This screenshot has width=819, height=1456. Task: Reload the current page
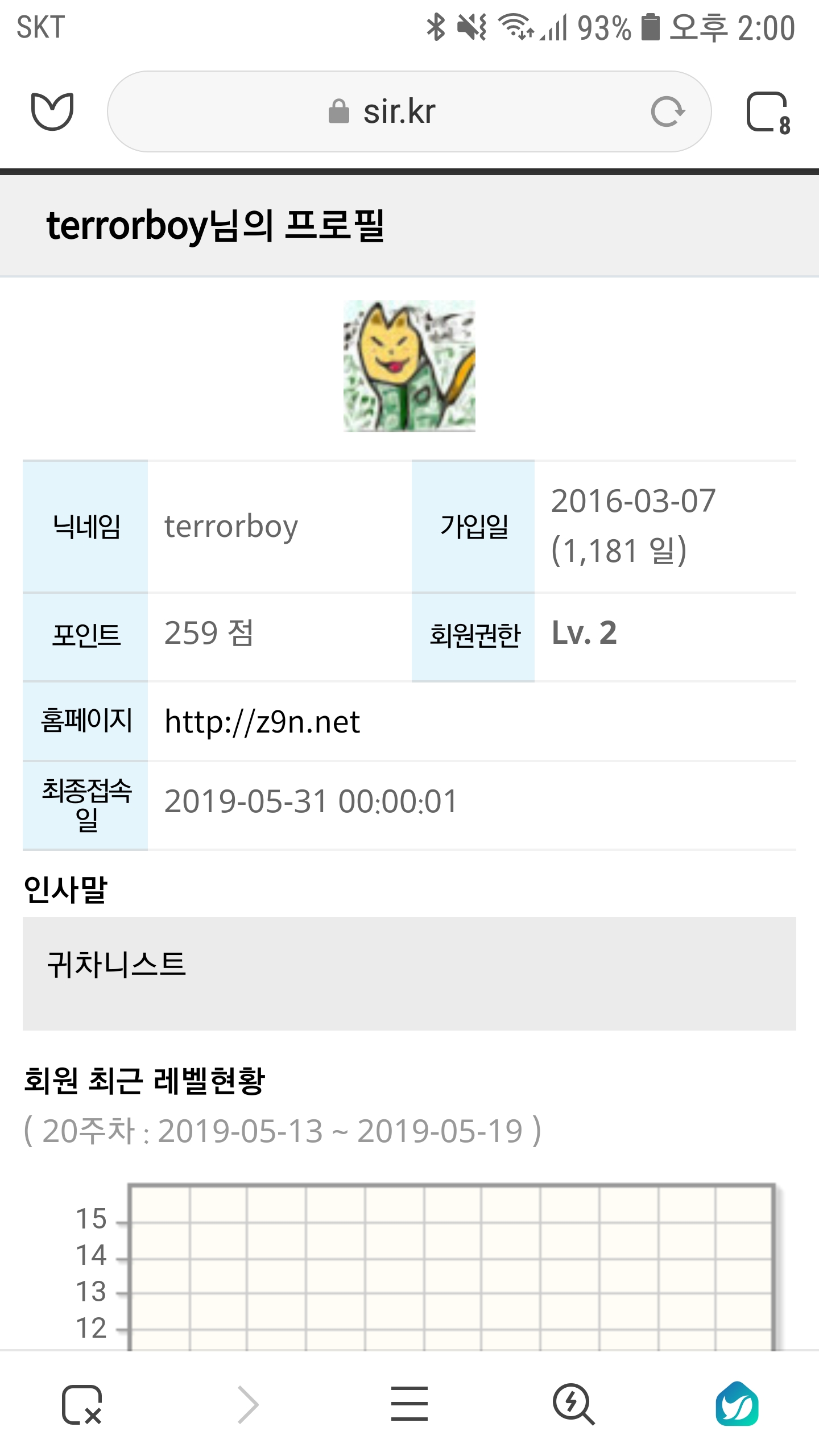coord(667,111)
